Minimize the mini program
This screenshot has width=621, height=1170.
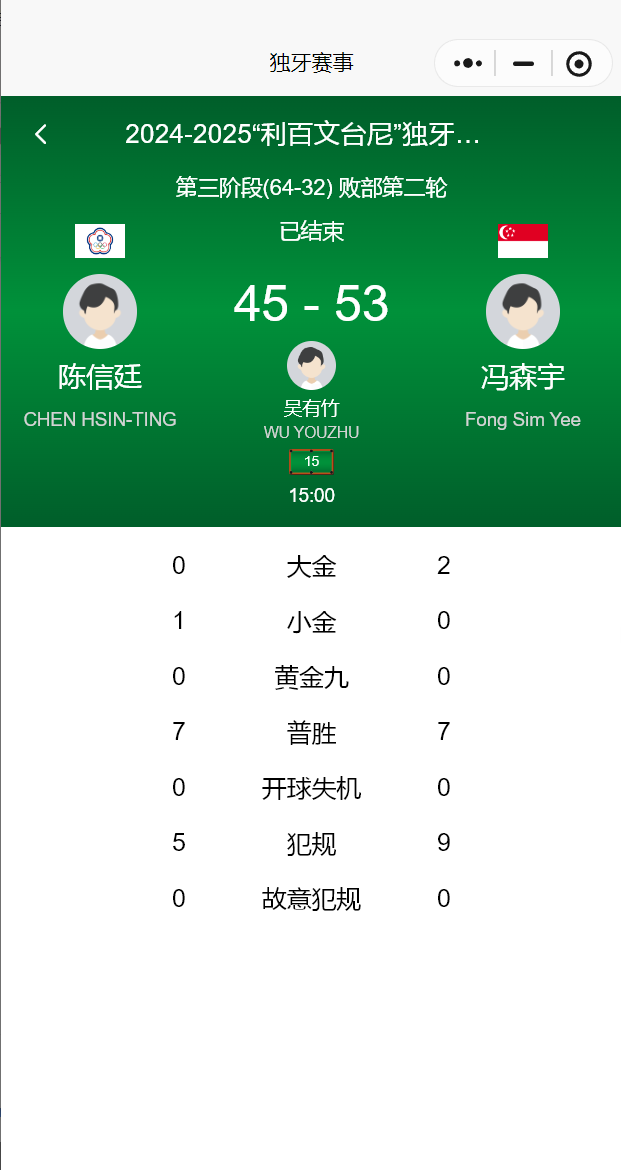(523, 64)
